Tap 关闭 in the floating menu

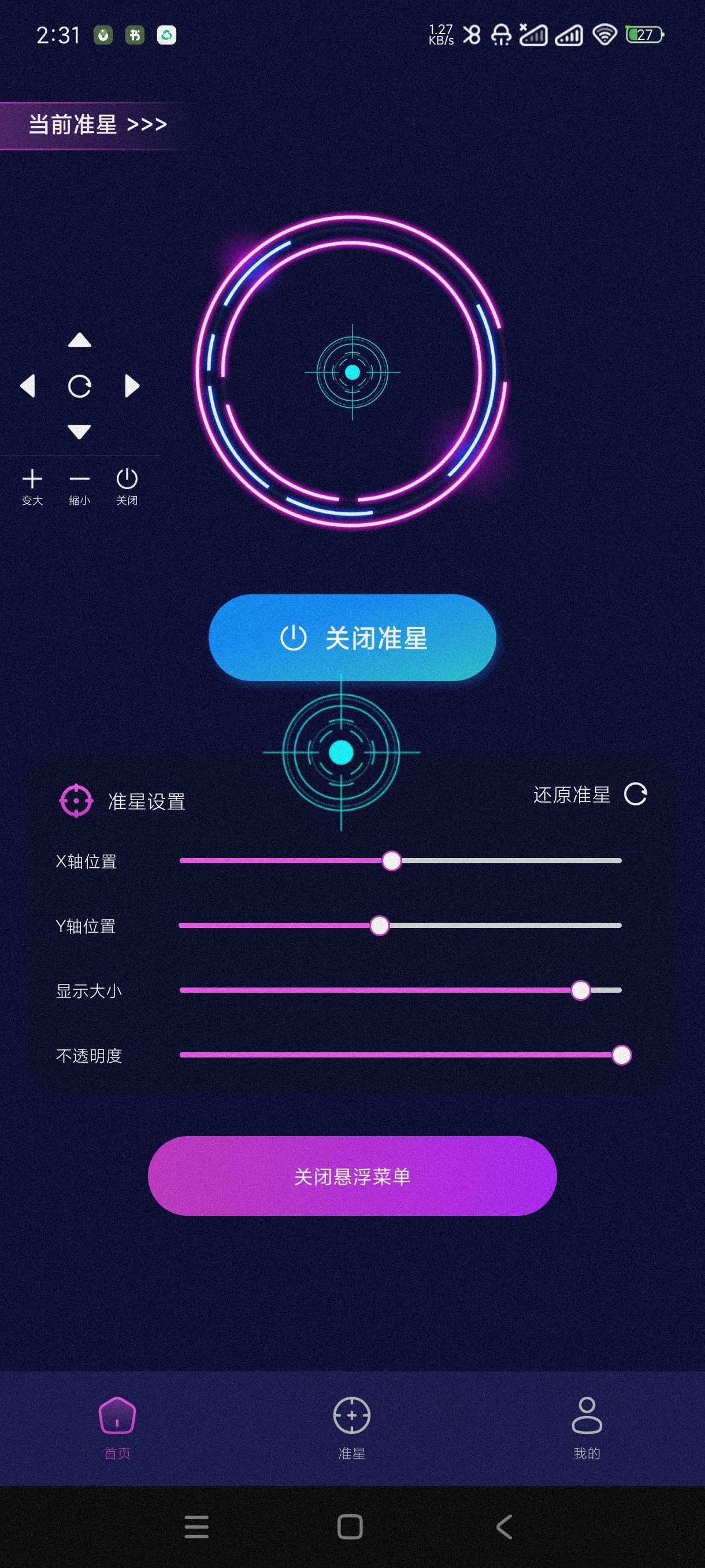pyautogui.click(x=127, y=486)
